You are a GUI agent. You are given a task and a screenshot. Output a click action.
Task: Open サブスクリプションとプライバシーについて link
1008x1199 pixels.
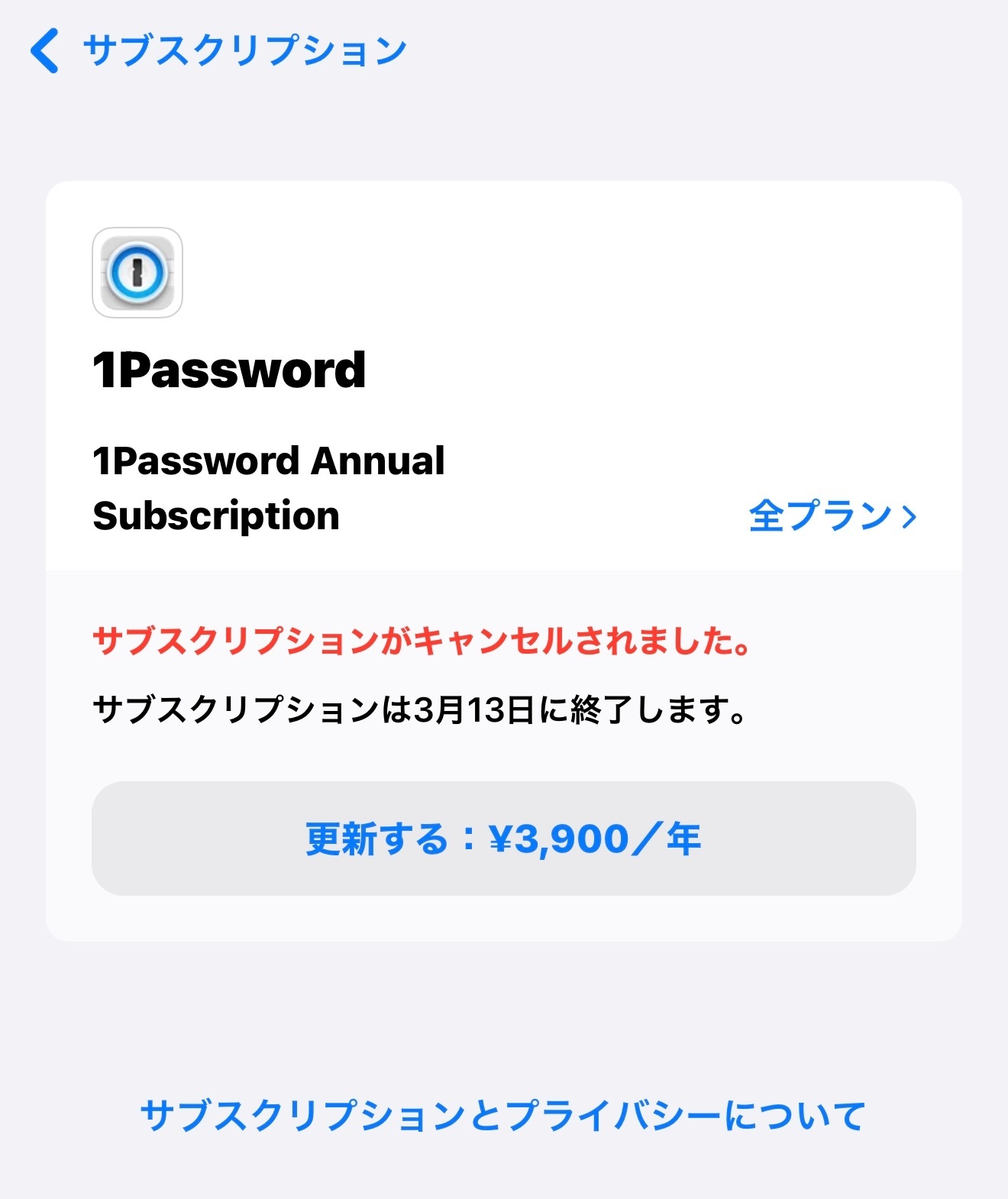click(503, 1116)
